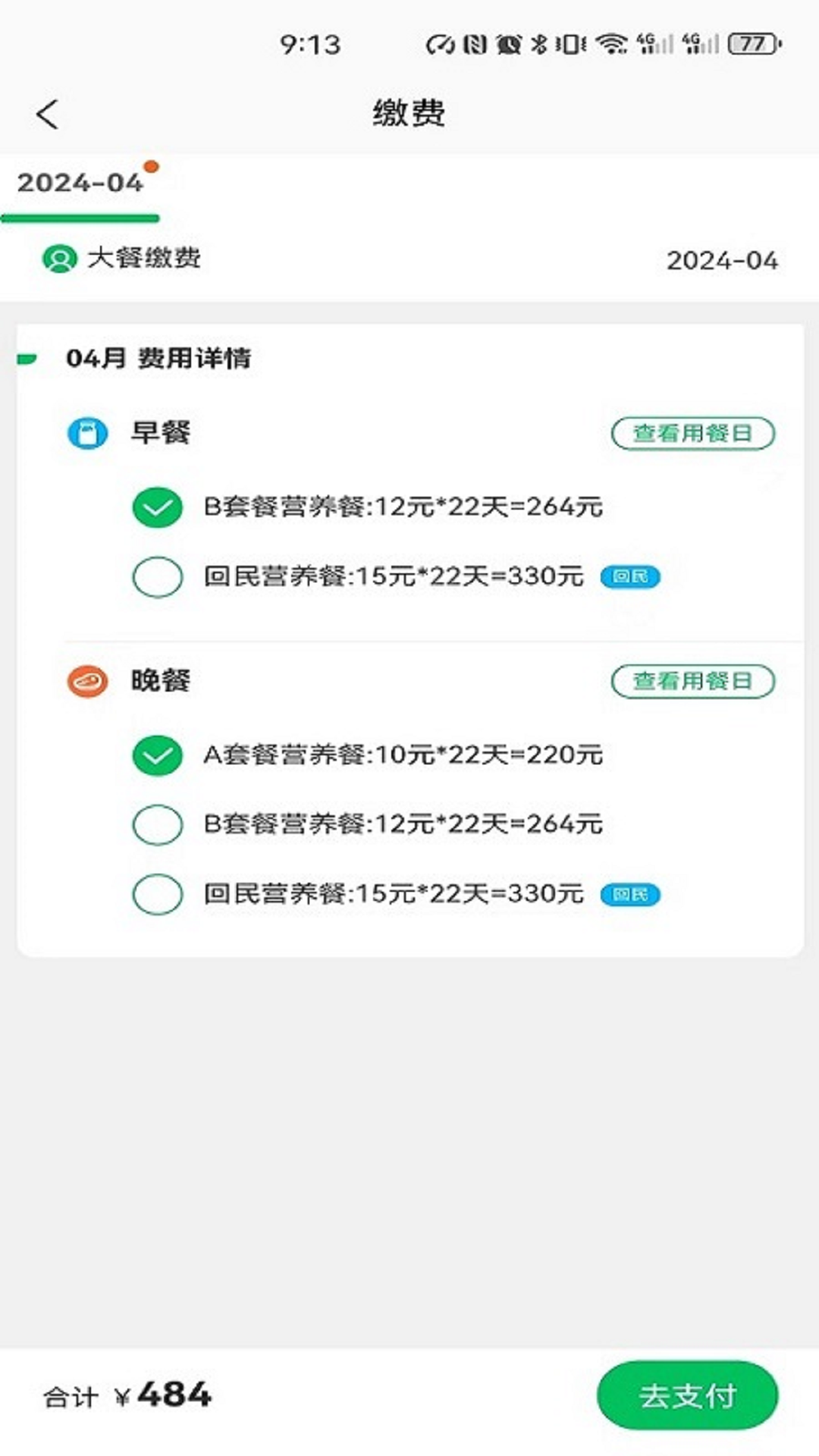
Task: Click the 回民 badge beside dinner 回民营养餐
Action: coord(629,896)
